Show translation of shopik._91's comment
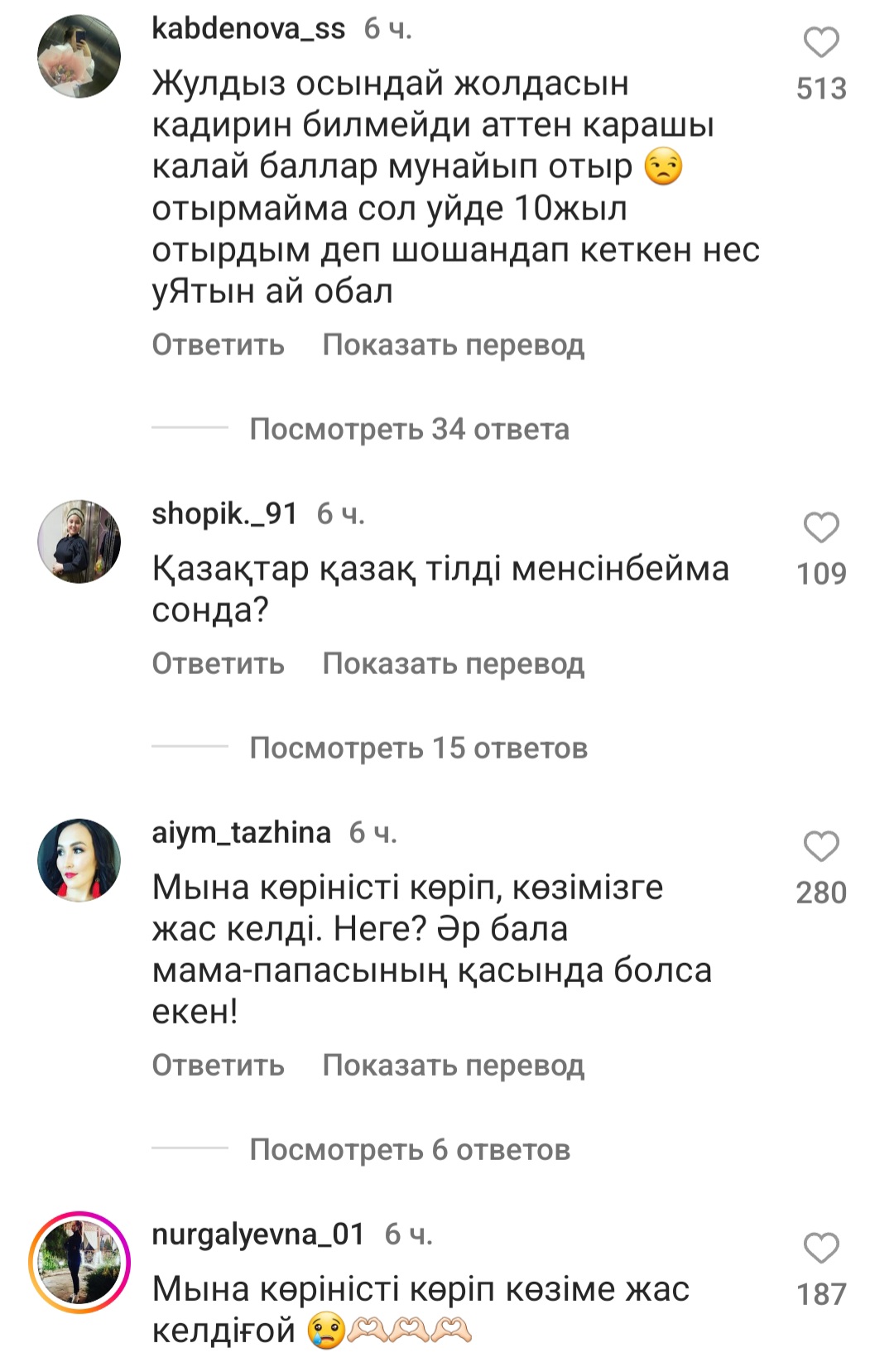This screenshot has width=894, height=1372. (453, 663)
